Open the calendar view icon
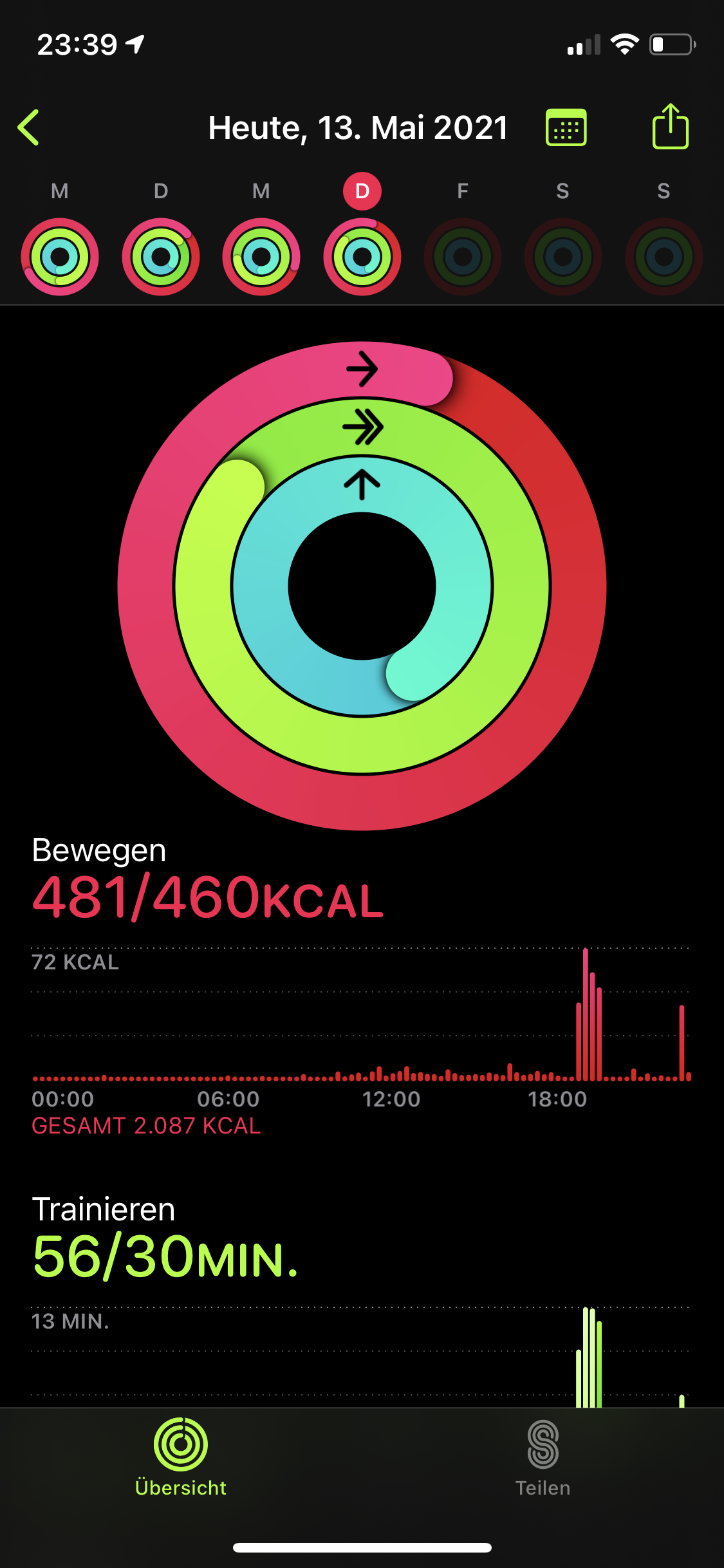The width and height of the screenshot is (724, 1568). (x=566, y=127)
